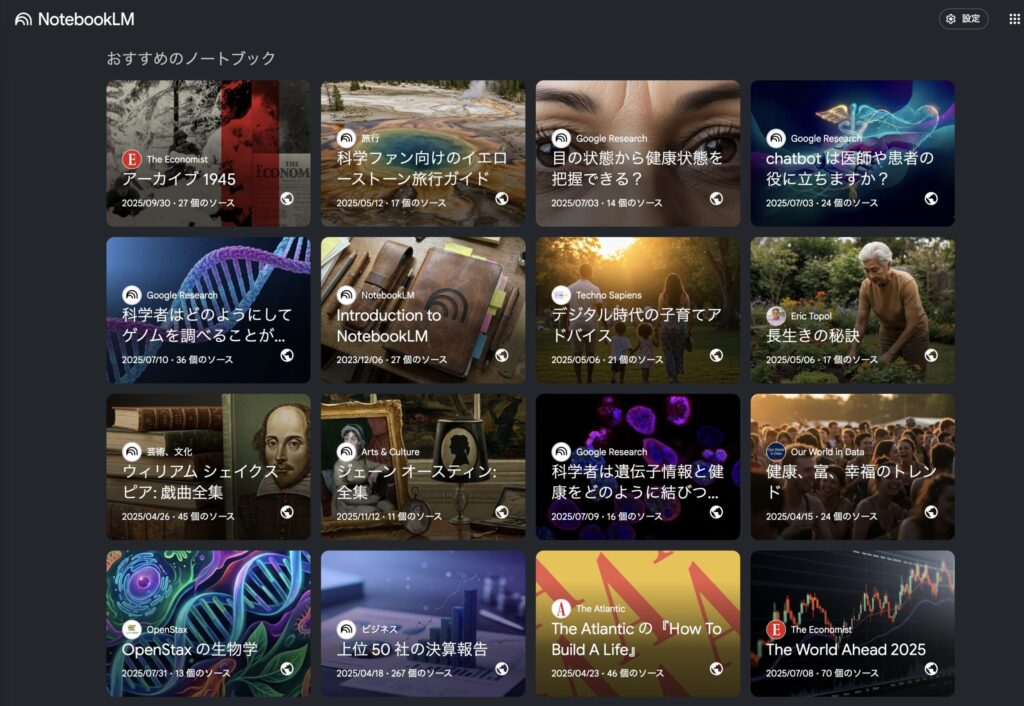Open the Google apps grid icon
Viewport: 1024px width, 706px height.
[x=1014, y=19]
